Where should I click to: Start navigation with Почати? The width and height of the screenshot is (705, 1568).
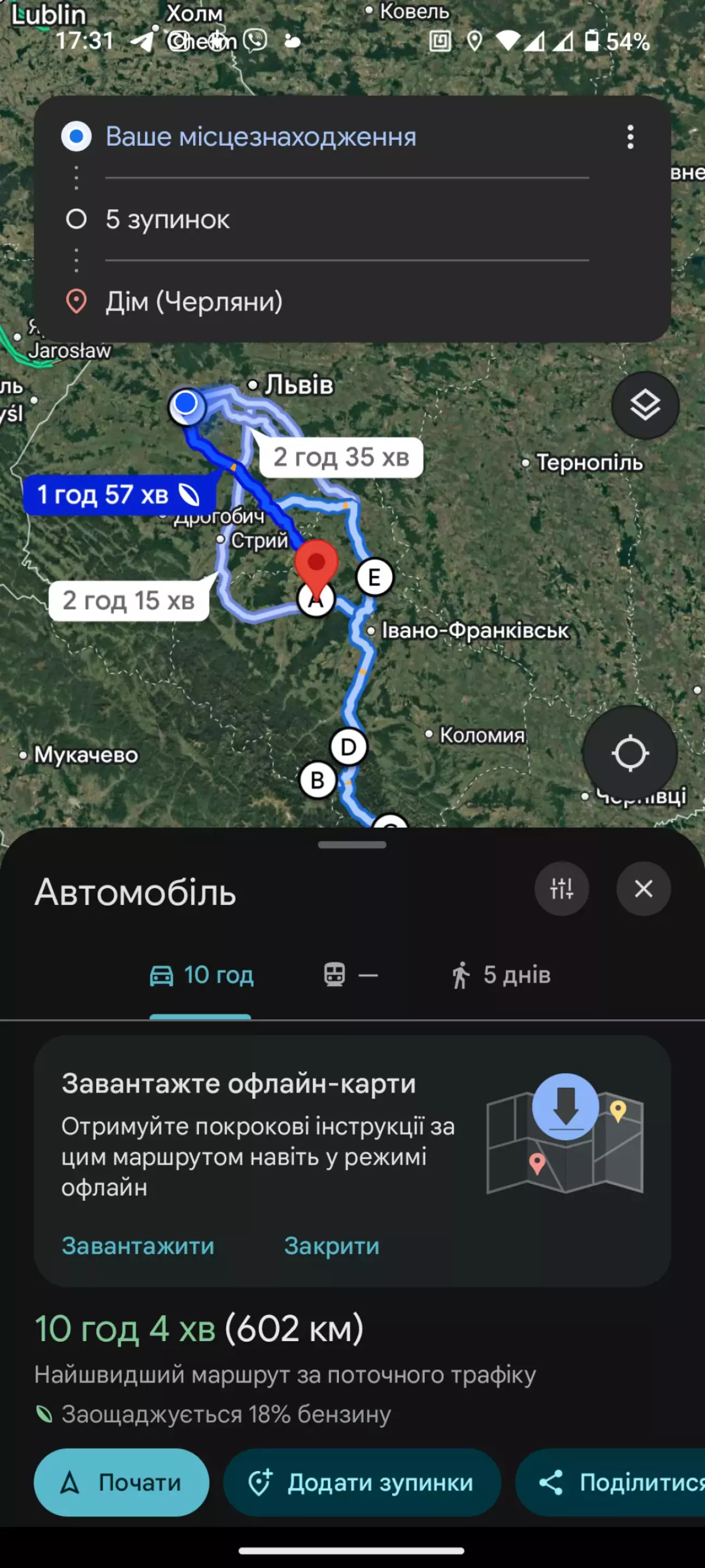pyautogui.click(x=121, y=1483)
